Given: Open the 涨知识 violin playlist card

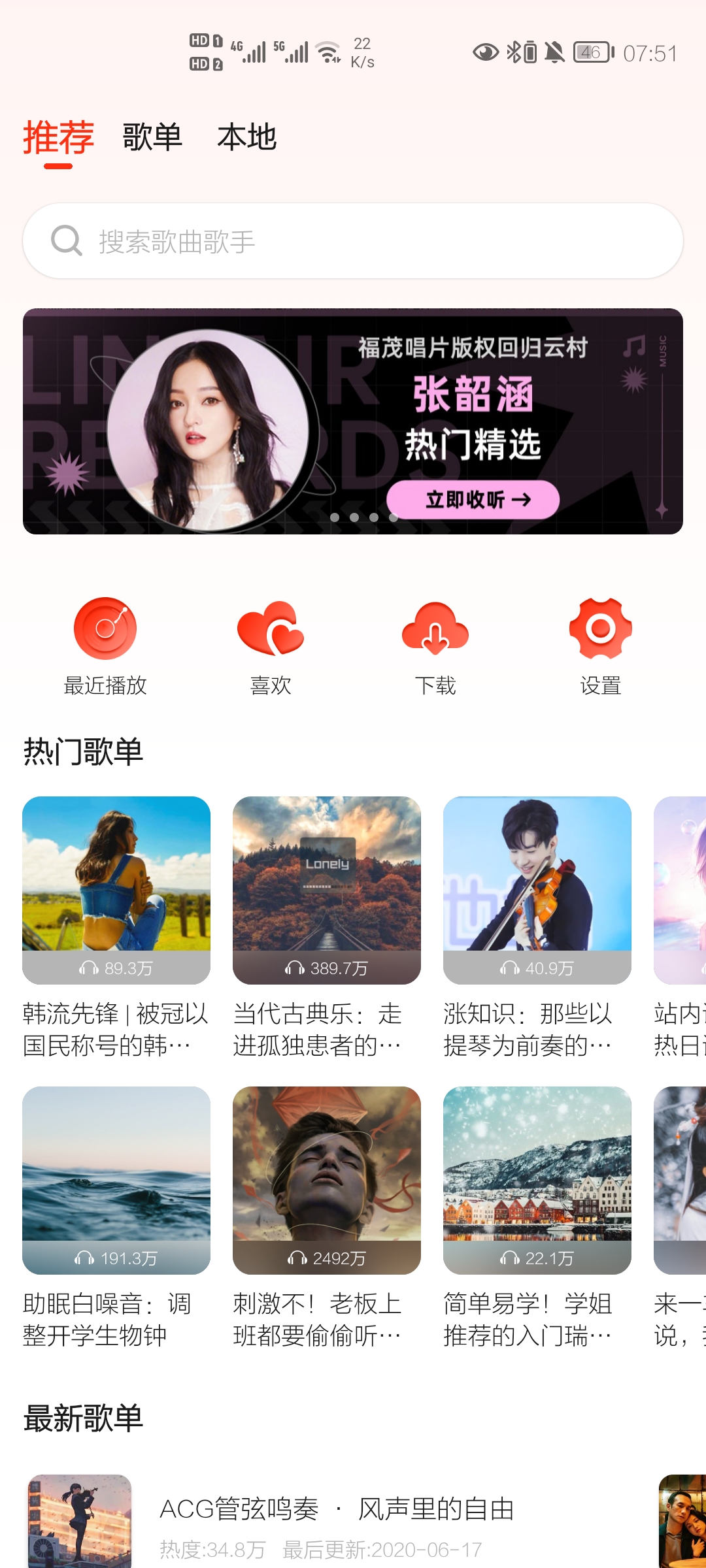Looking at the screenshot, I should click(537, 890).
